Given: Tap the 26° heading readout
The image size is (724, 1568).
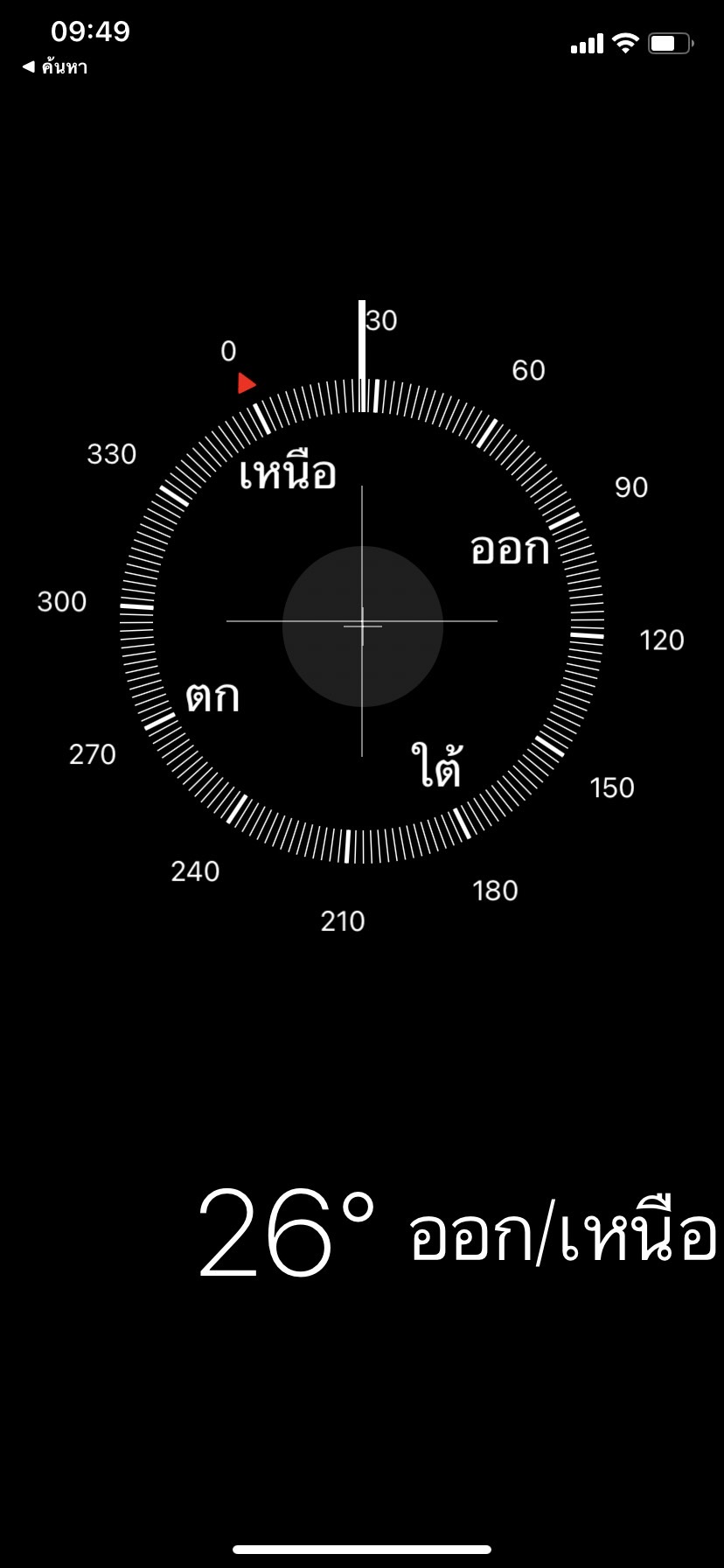Looking at the screenshot, I should coord(289,1234).
